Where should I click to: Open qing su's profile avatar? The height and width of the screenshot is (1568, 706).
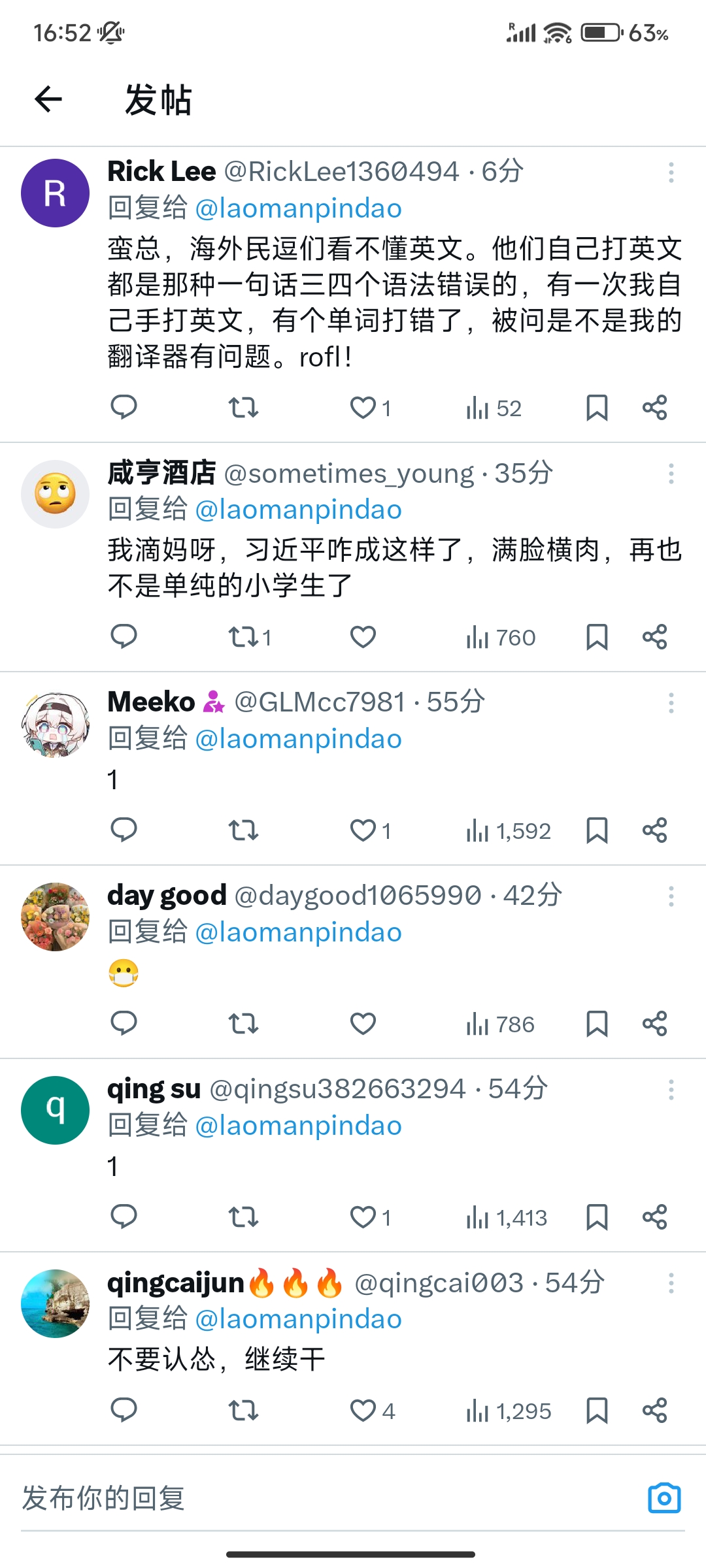(x=56, y=1110)
